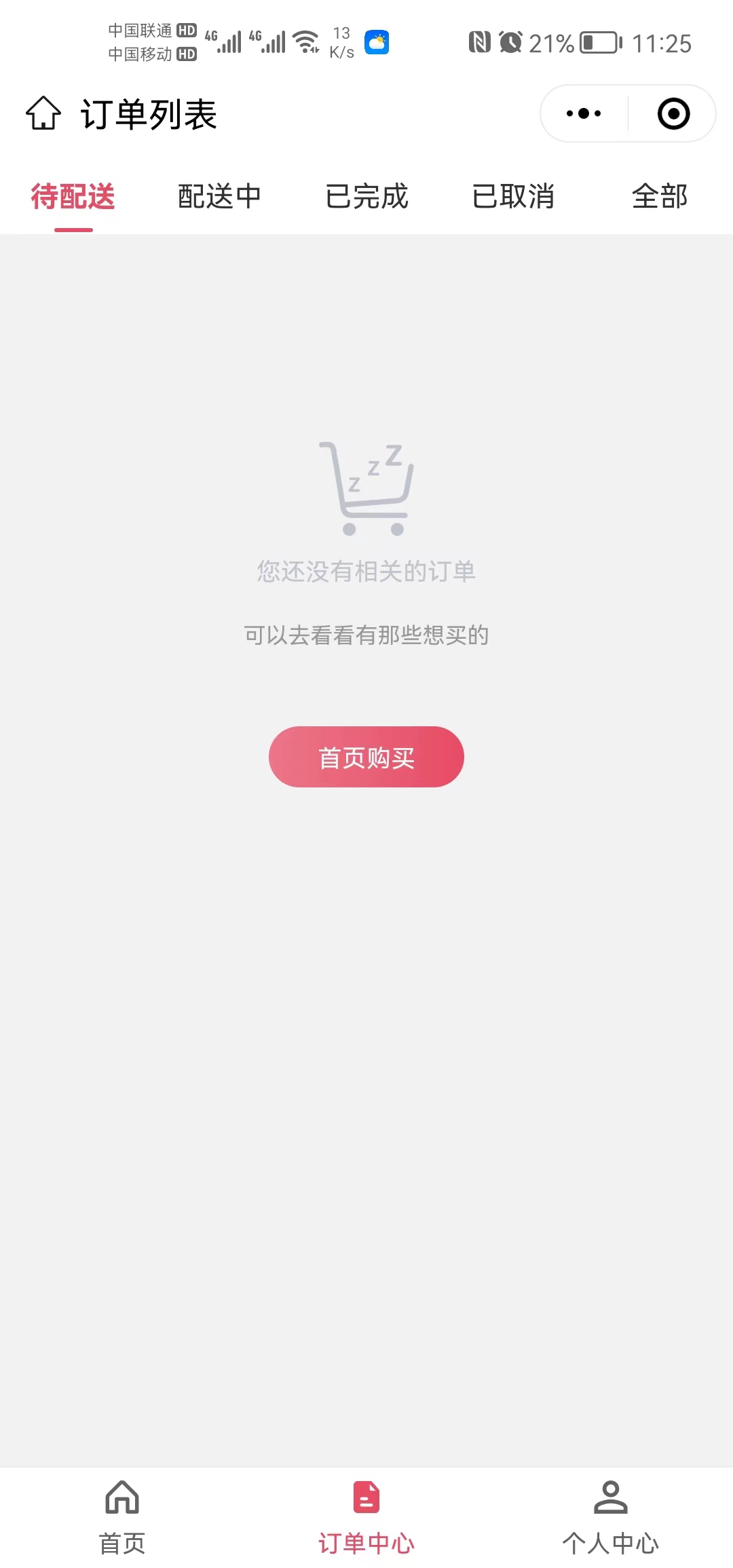Image resolution: width=733 pixels, height=1568 pixels.
Task: View all orders via 全部 tab
Action: pos(660,196)
